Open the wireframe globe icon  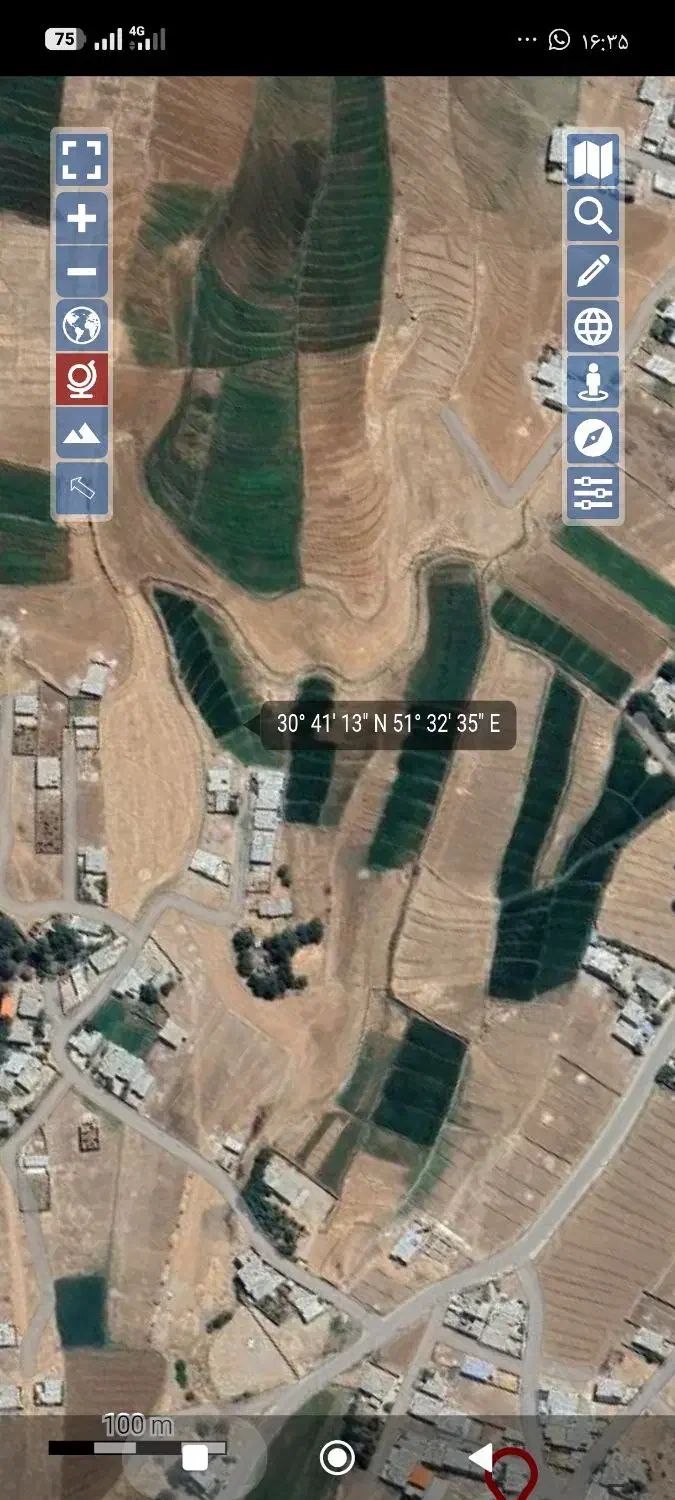coord(593,326)
